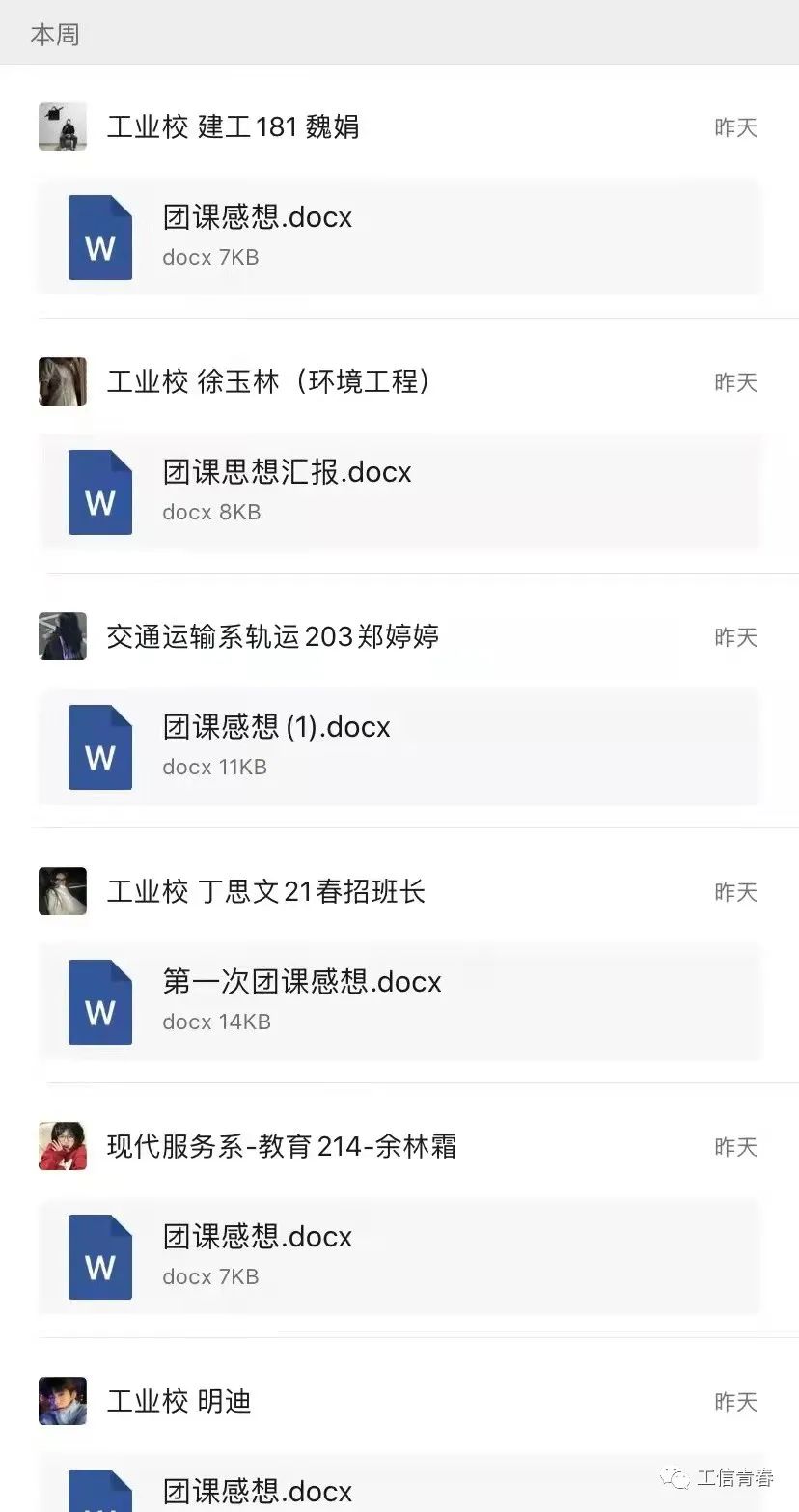799x1512 pixels.
Task: Open 徐玉林's 团课思想汇报.docx file
Action: pos(398,491)
